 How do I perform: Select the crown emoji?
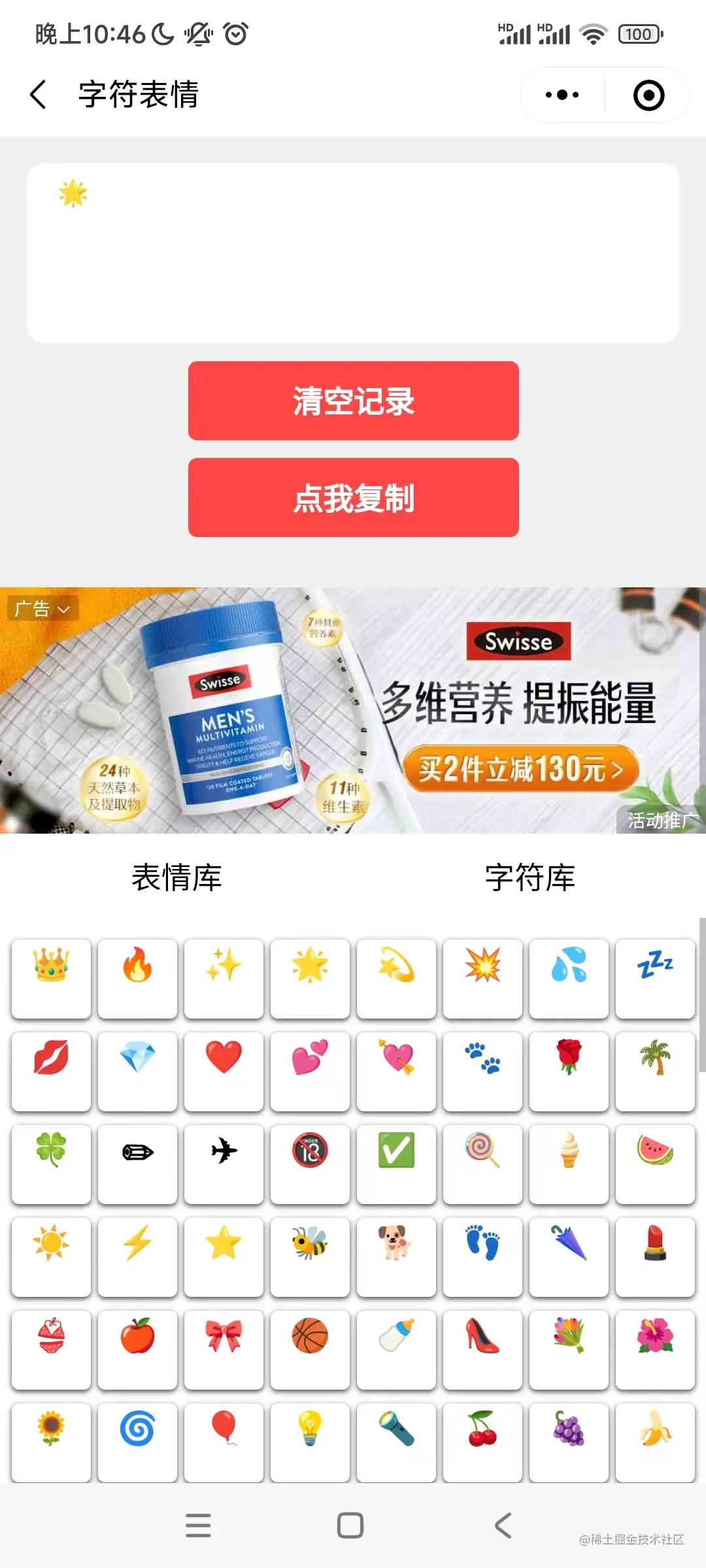(51, 978)
